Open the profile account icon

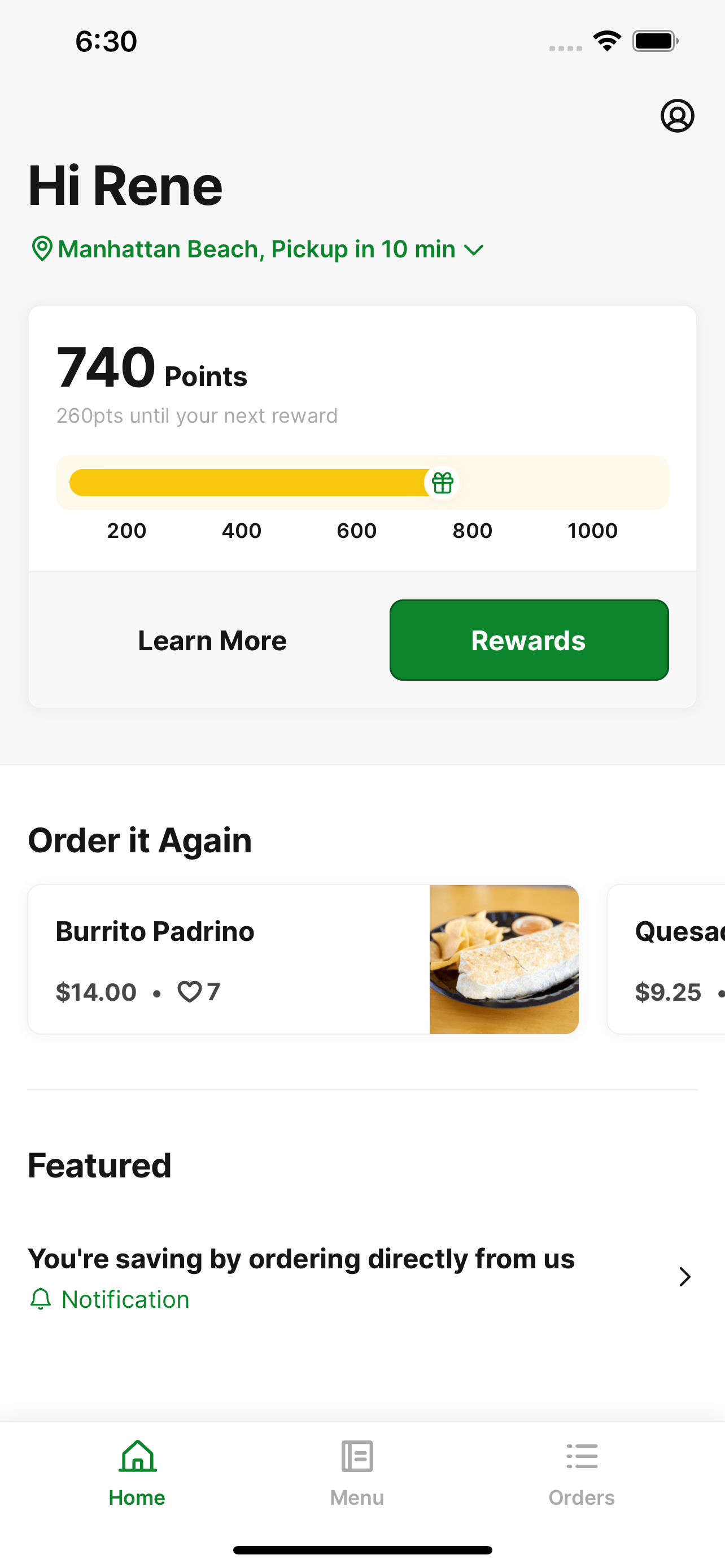pyautogui.click(x=678, y=116)
